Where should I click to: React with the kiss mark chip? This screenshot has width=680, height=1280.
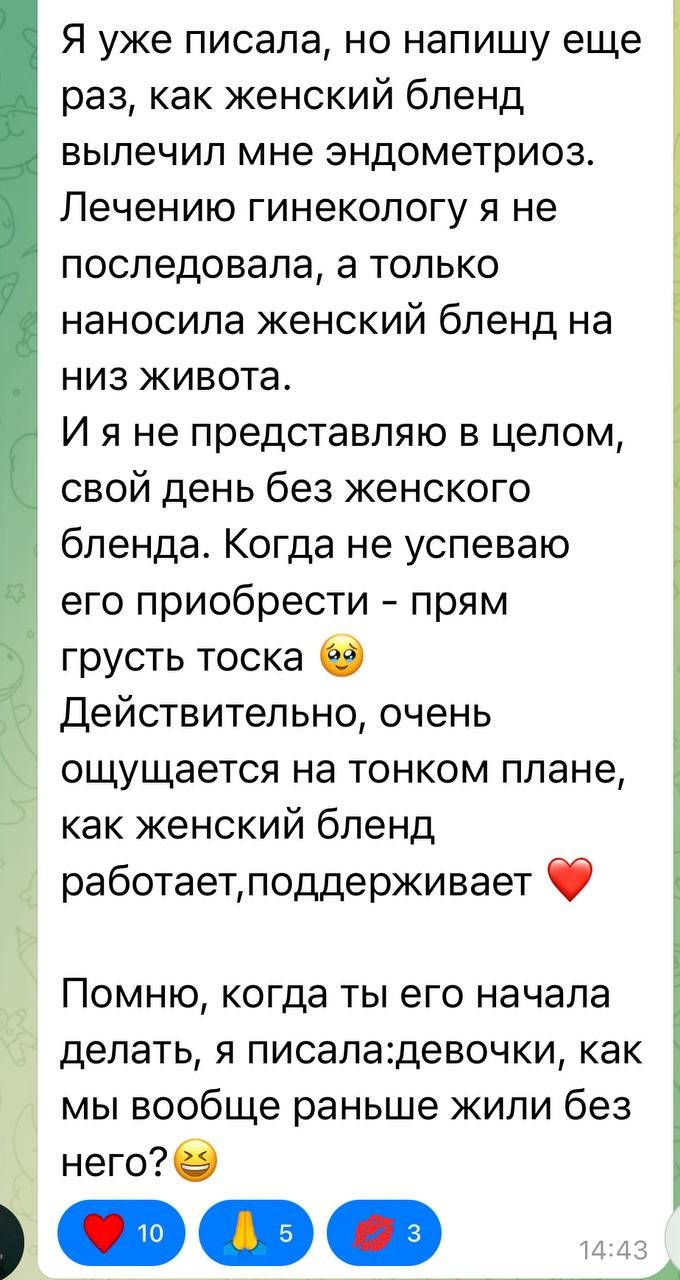[383, 1233]
